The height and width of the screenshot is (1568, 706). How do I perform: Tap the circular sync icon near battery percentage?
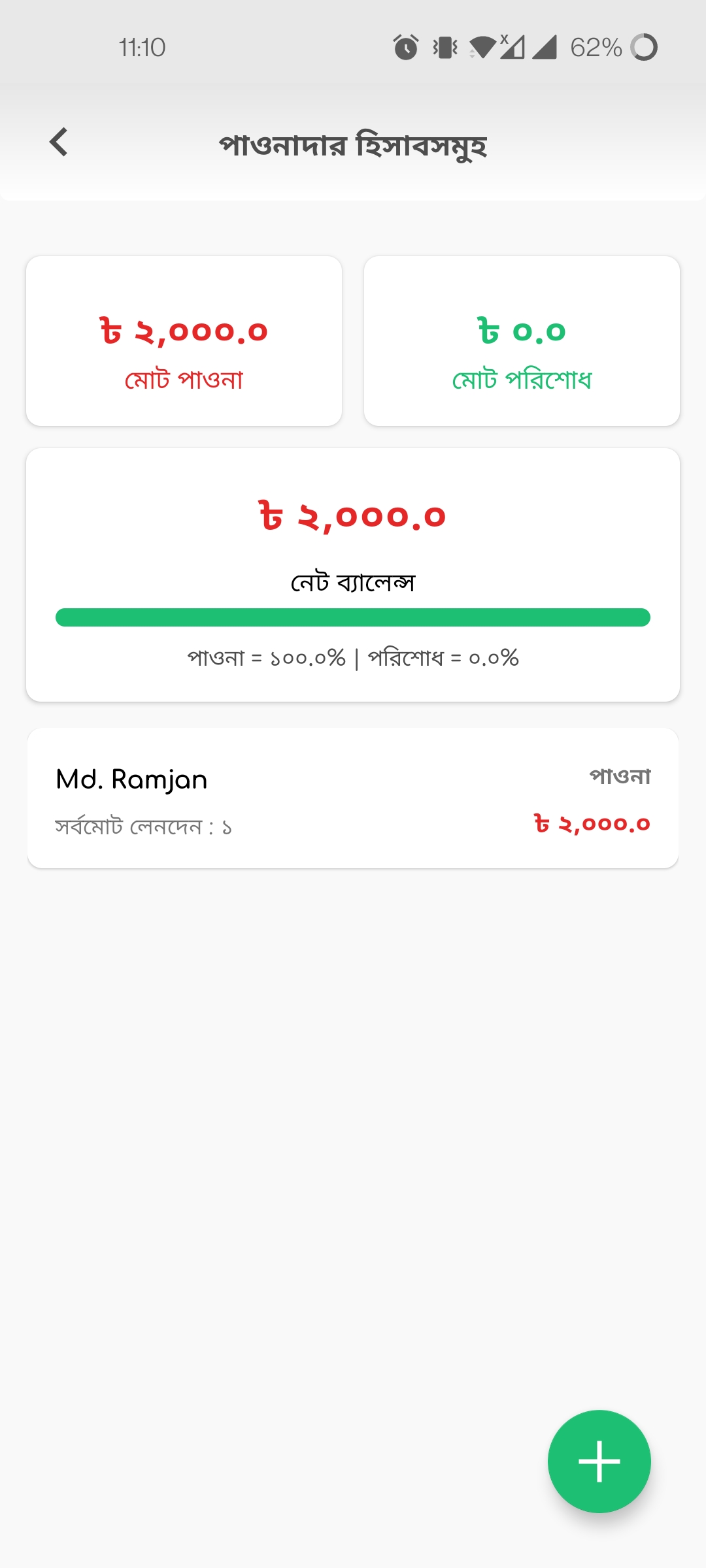pyautogui.click(x=643, y=46)
